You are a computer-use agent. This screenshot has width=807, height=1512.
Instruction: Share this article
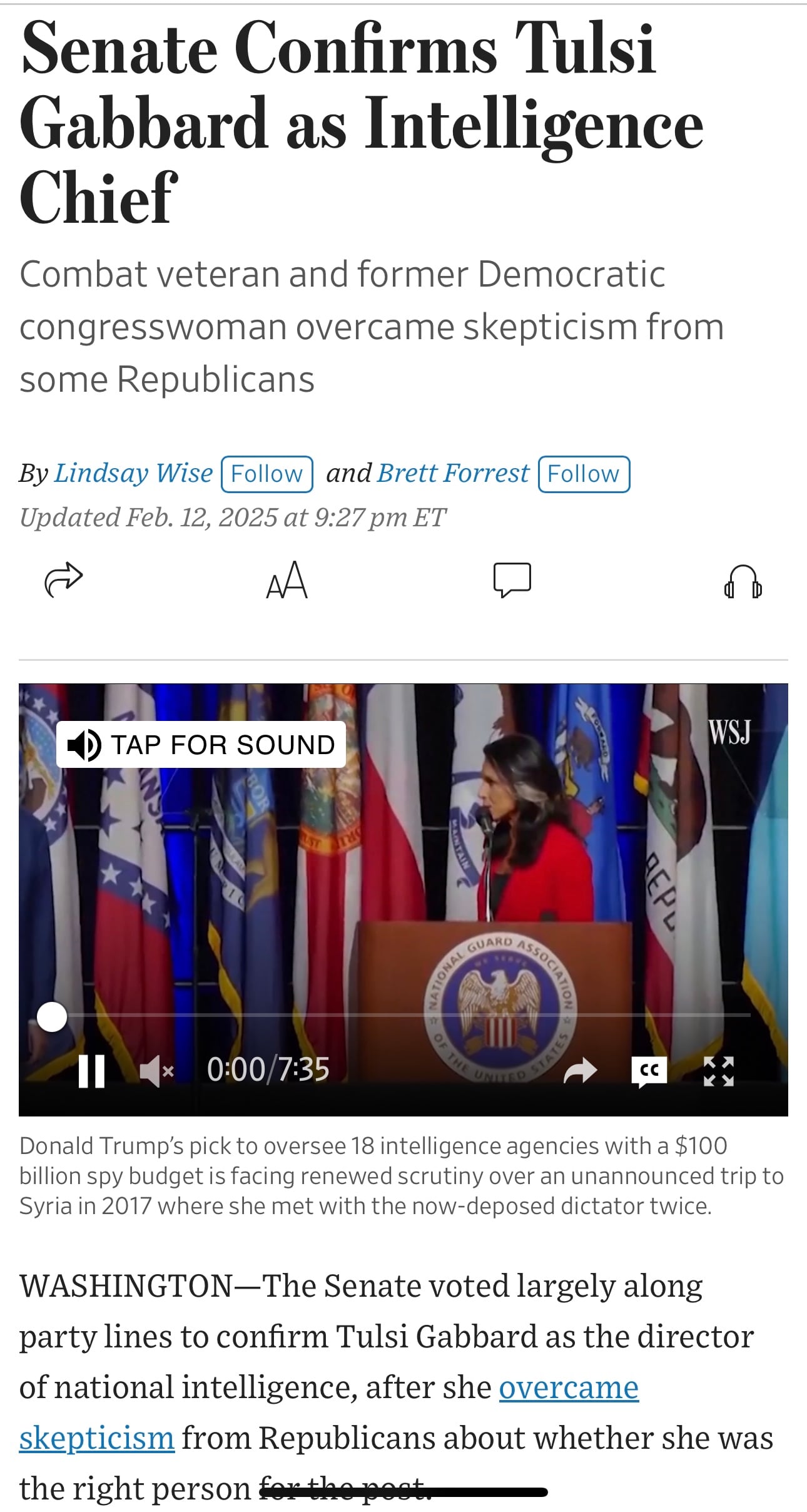[x=63, y=580]
